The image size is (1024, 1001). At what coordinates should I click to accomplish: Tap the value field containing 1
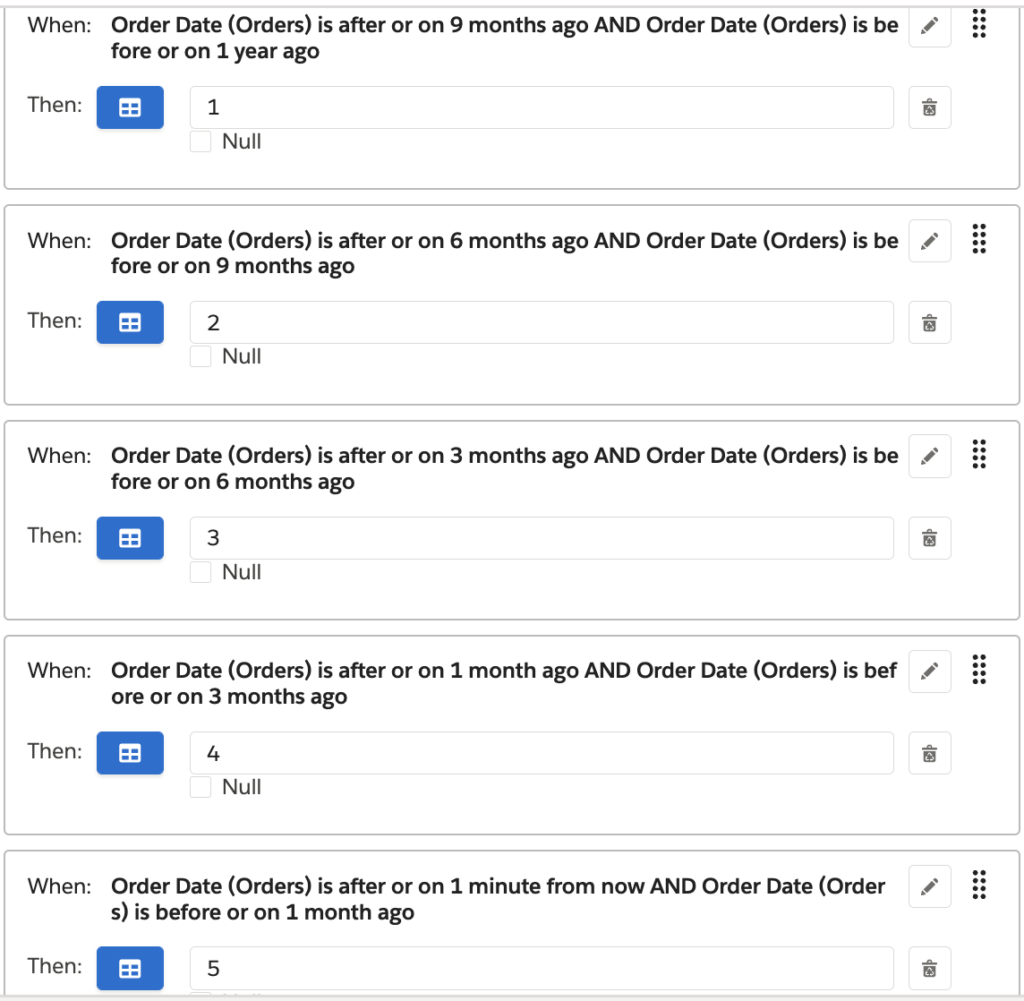[x=541, y=107]
